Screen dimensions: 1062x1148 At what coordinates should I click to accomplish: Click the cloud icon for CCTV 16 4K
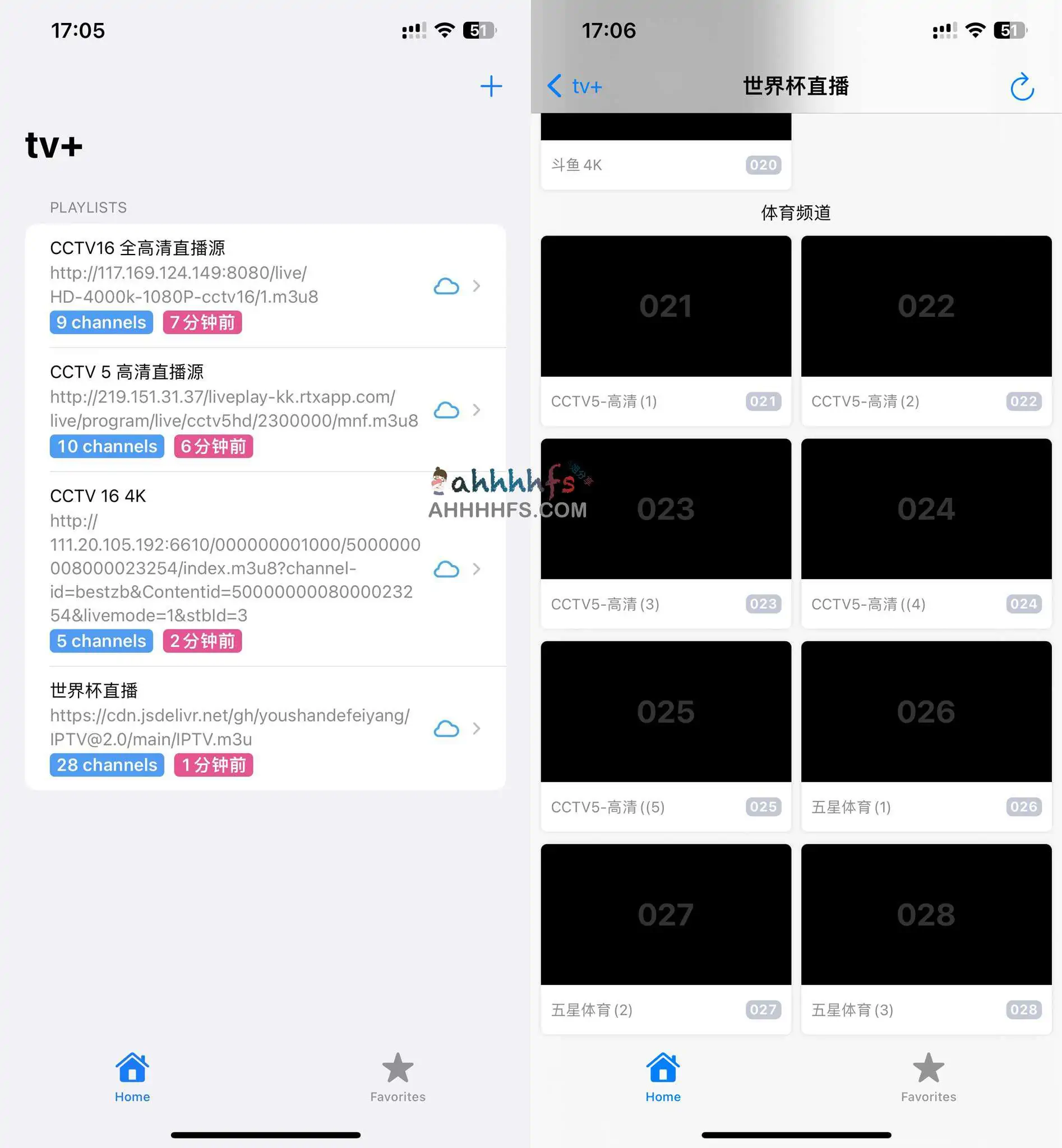[x=447, y=569]
